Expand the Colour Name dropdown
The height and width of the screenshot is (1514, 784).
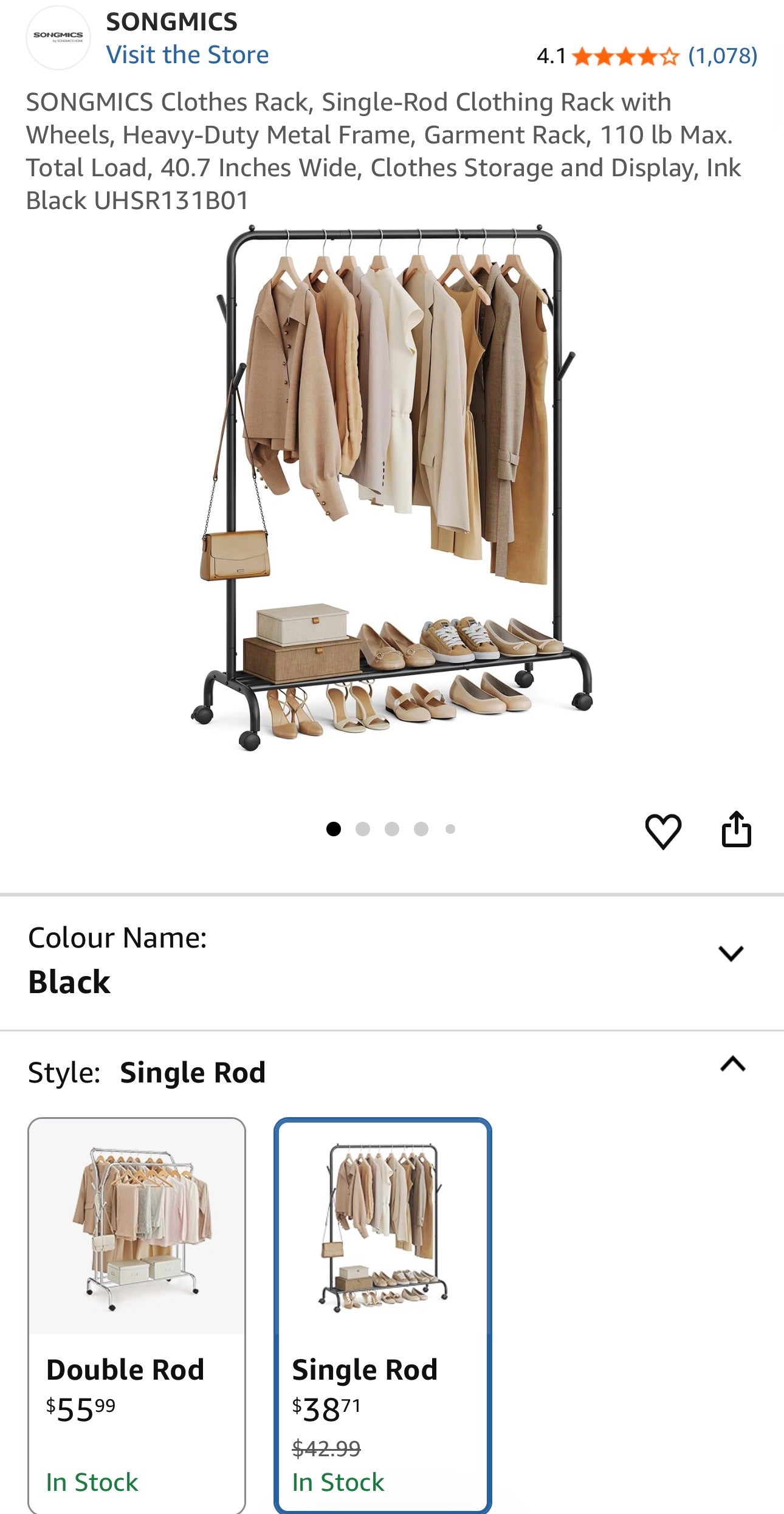731,953
